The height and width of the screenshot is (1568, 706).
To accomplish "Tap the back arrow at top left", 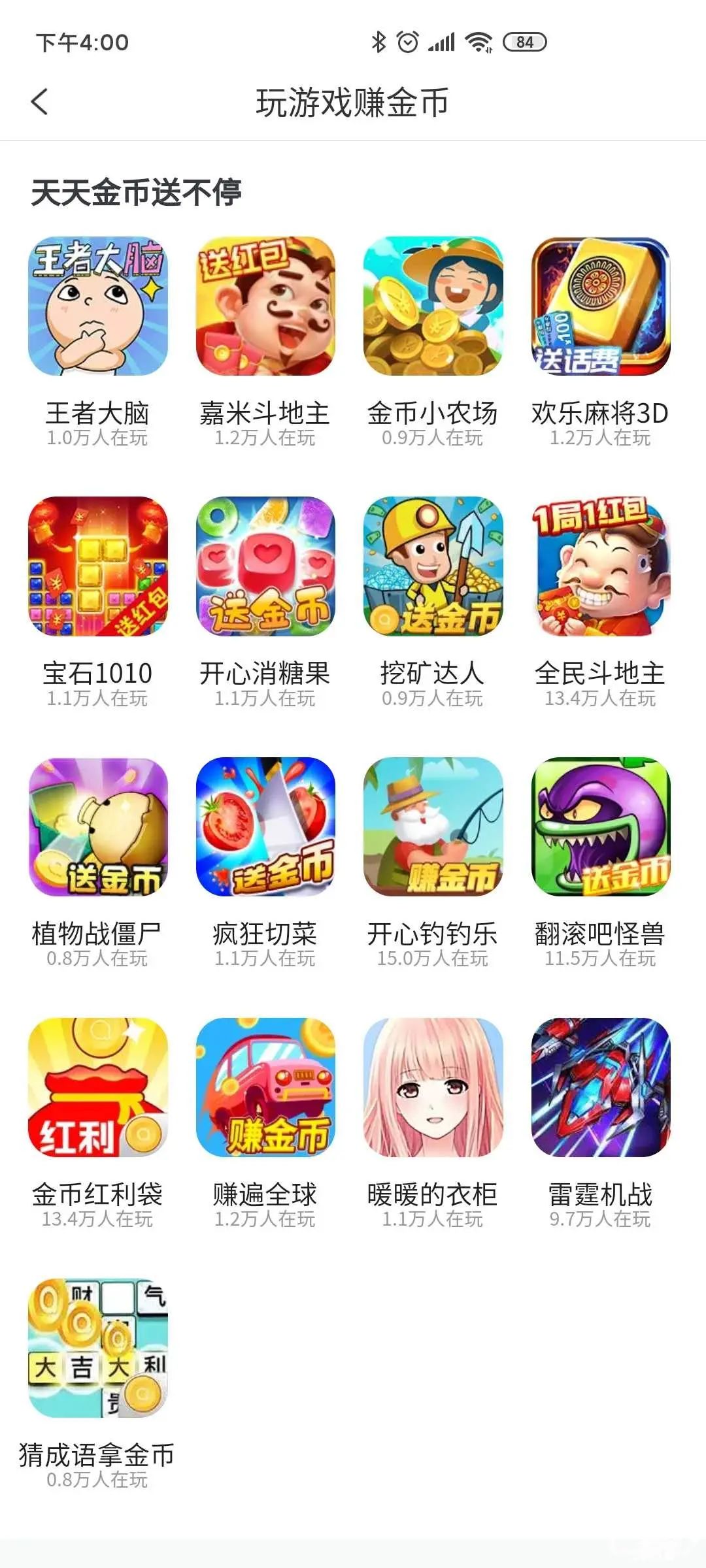I will pyautogui.click(x=39, y=103).
